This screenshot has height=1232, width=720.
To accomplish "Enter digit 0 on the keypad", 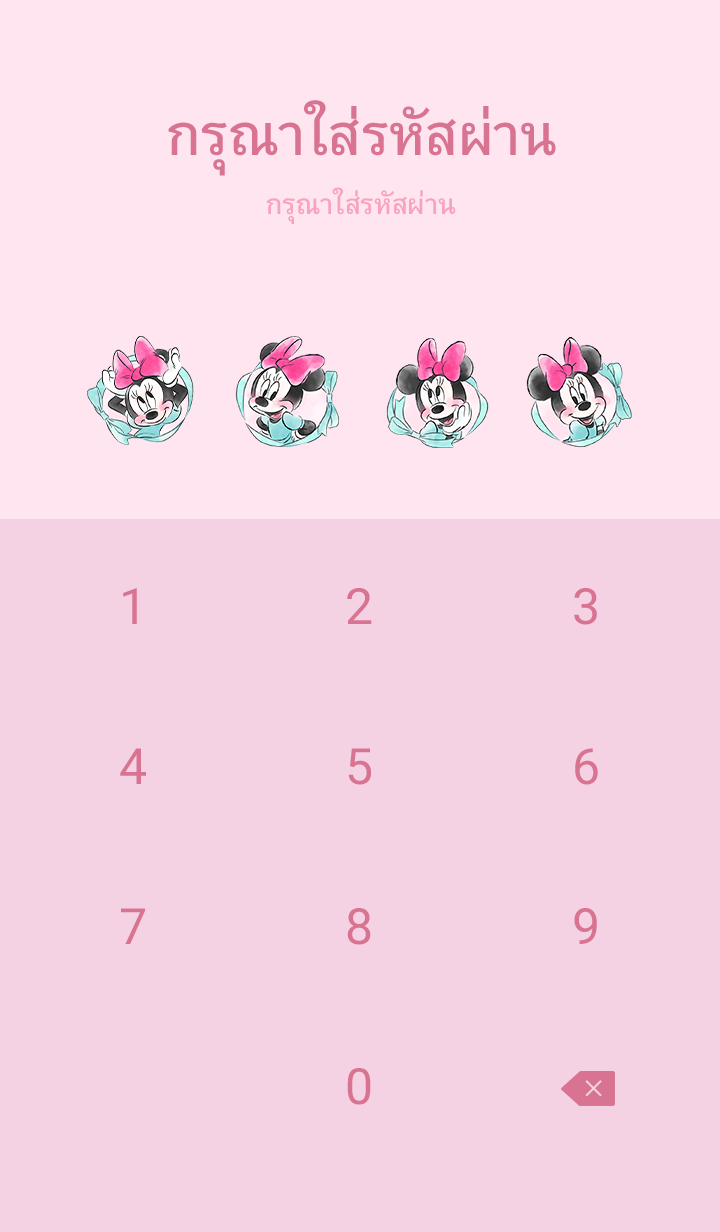I will pos(359,1087).
